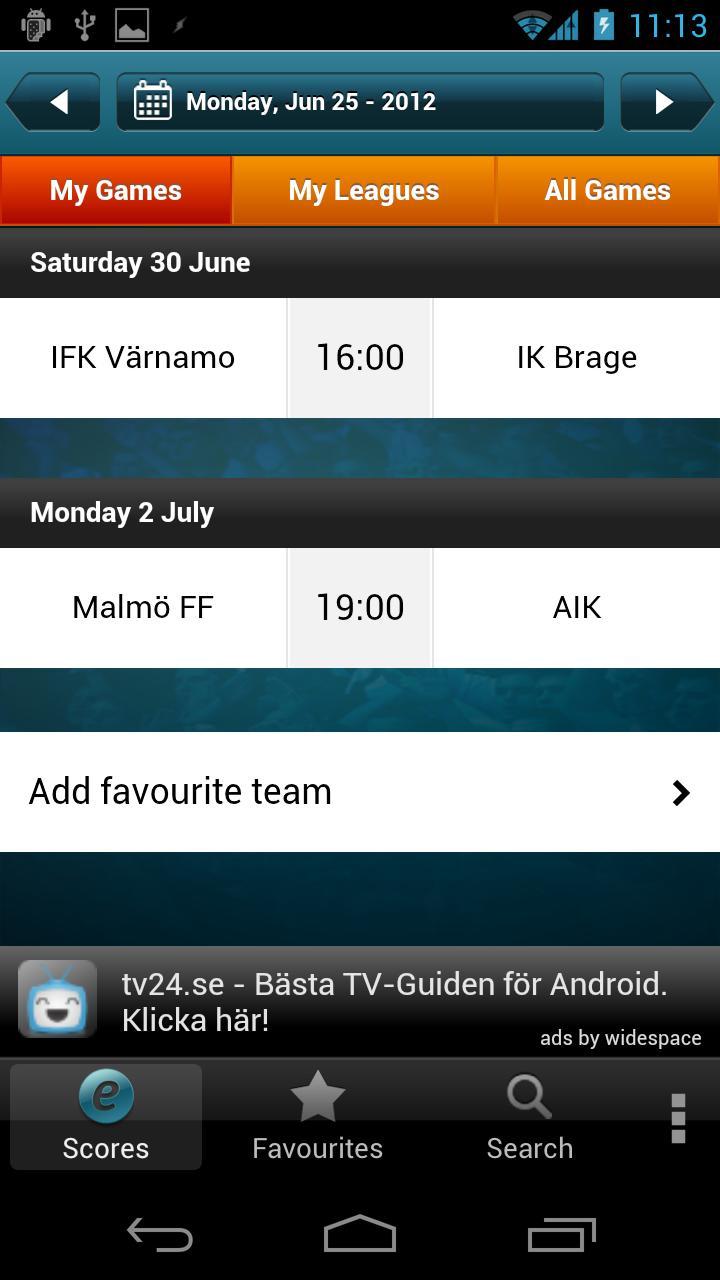Viewport: 720px width, 1280px height.
Task: Open recent apps with the recents icon
Action: click(561, 1235)
